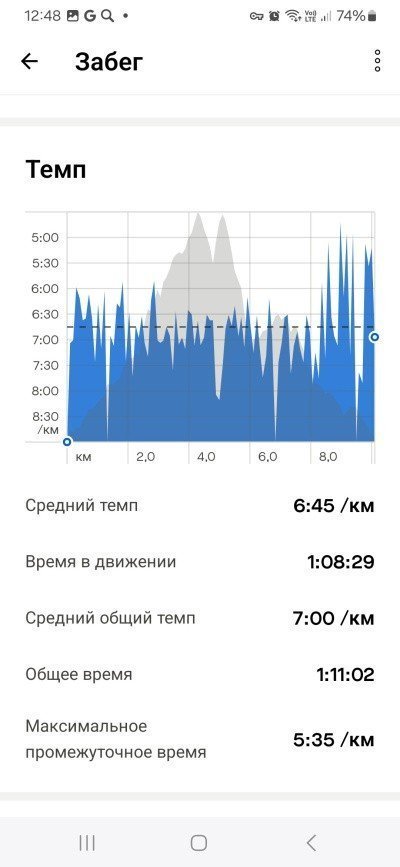
Task: Tap the system home button
Action: [199, 843]
